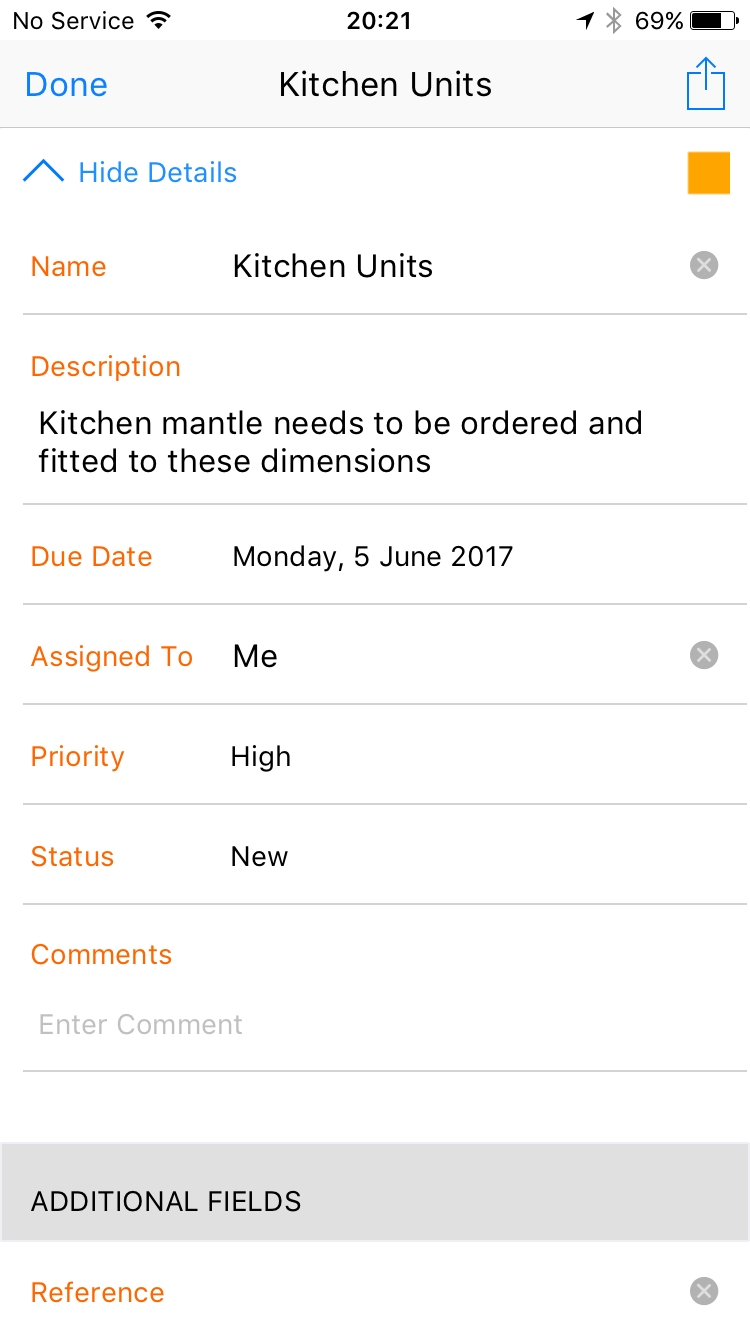Collapse the section with Hide Details
Image resolution: width=750 pixels, height=1334 pixels.
pyautogui.click(x=130, y=172)
